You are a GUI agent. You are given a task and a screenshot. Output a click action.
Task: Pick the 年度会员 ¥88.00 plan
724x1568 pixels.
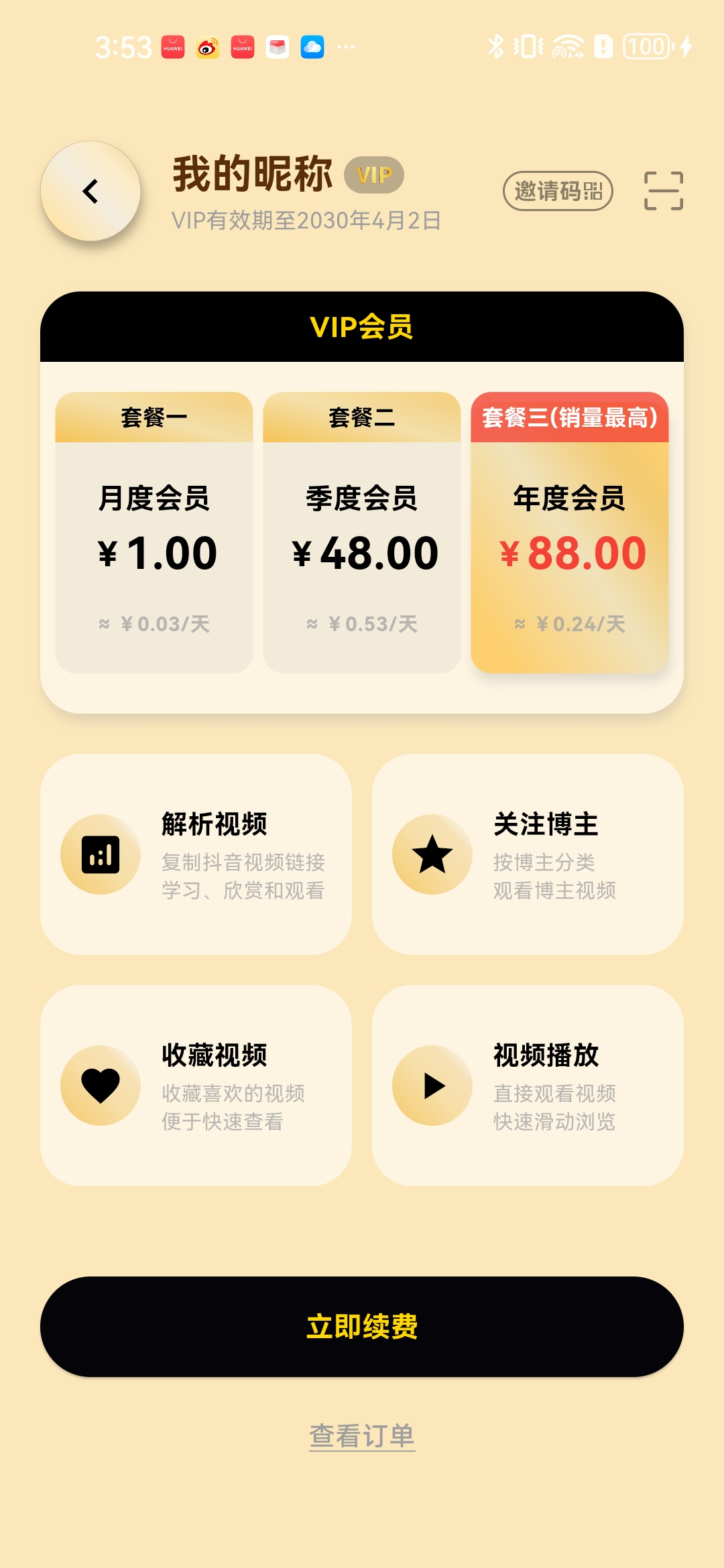pyautogui.click(x=570, y=533)
